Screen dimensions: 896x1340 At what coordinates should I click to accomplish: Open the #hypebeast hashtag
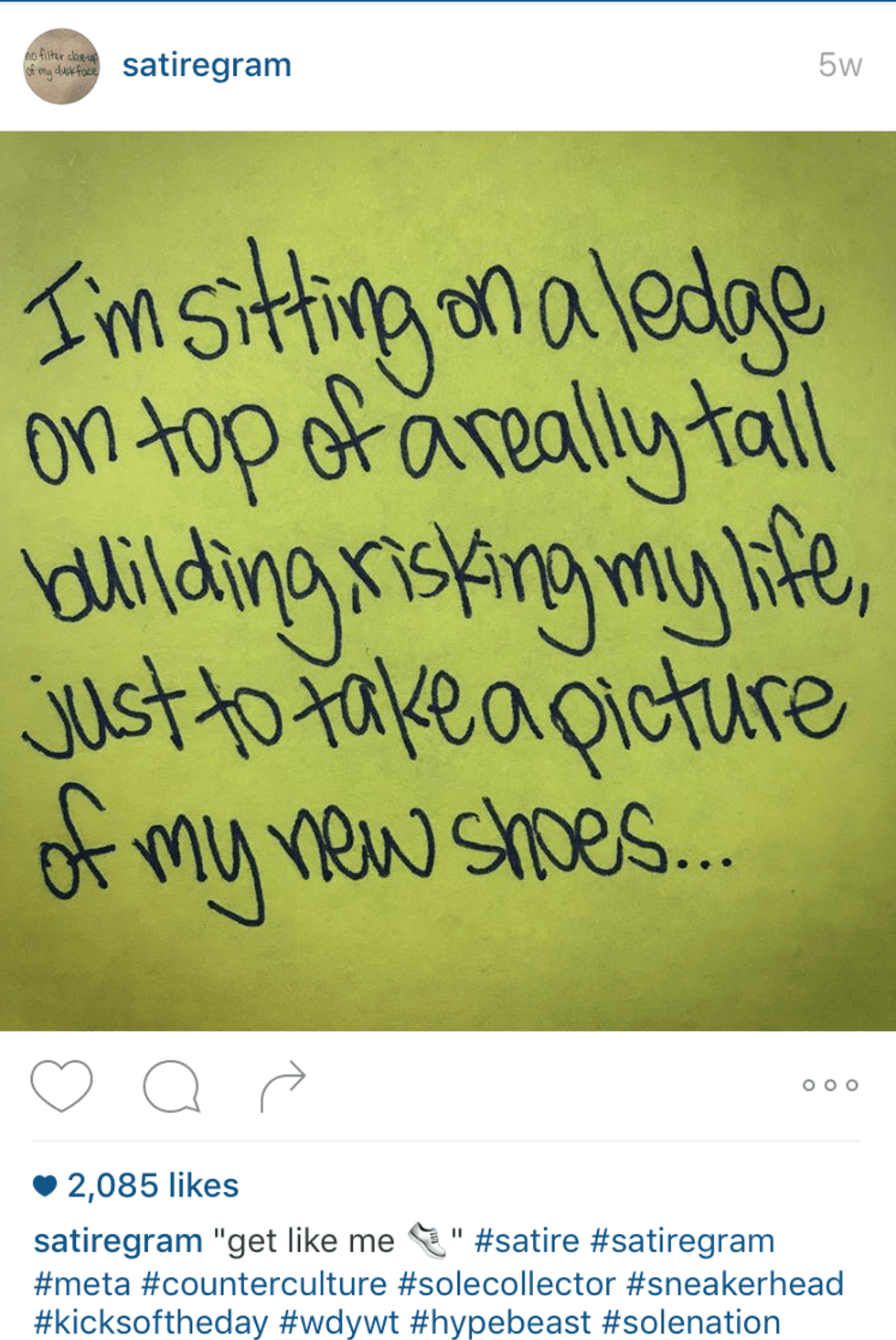(x=501, y=1323)
